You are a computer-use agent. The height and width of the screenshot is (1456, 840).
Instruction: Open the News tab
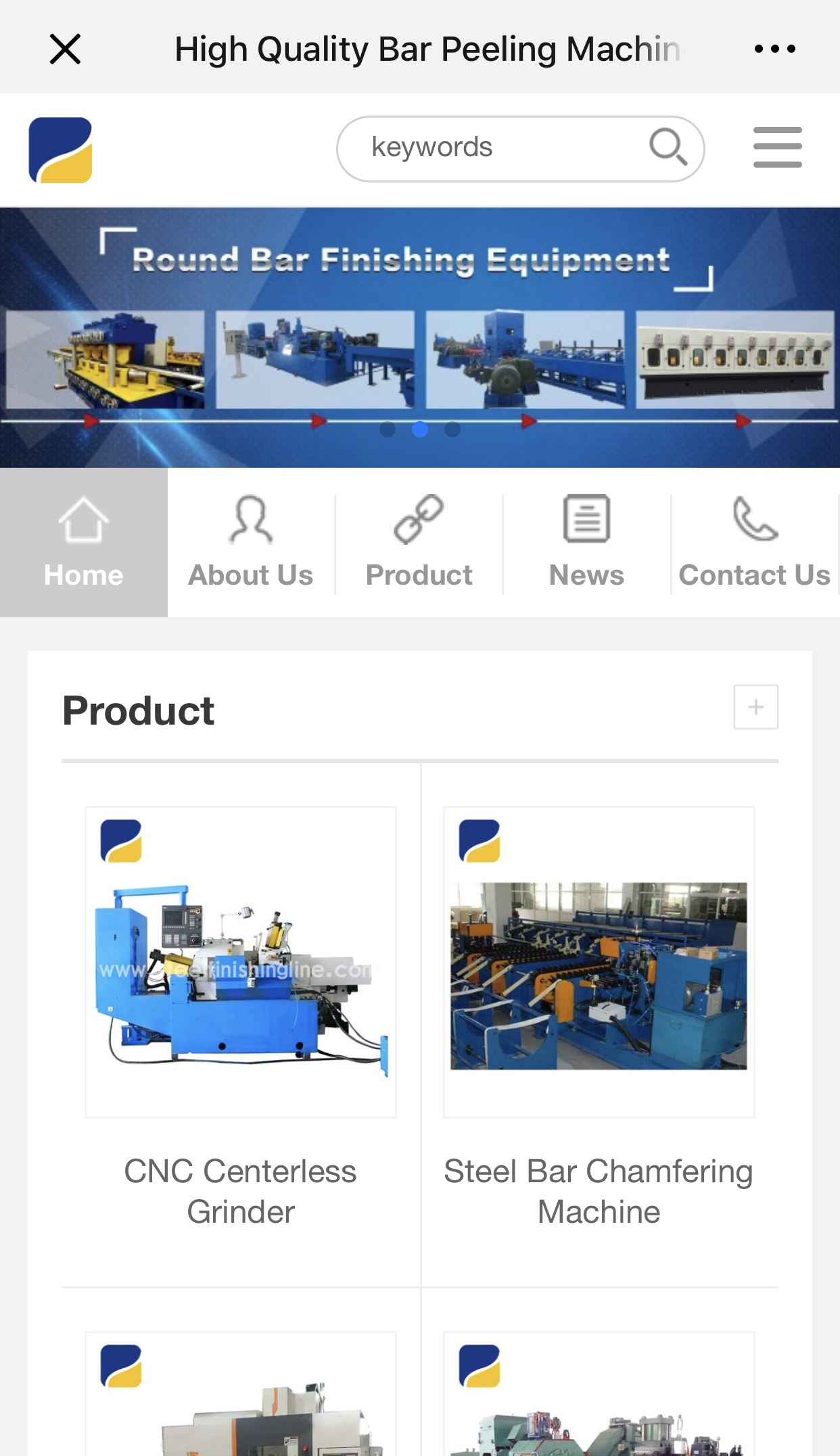point(586,542)
